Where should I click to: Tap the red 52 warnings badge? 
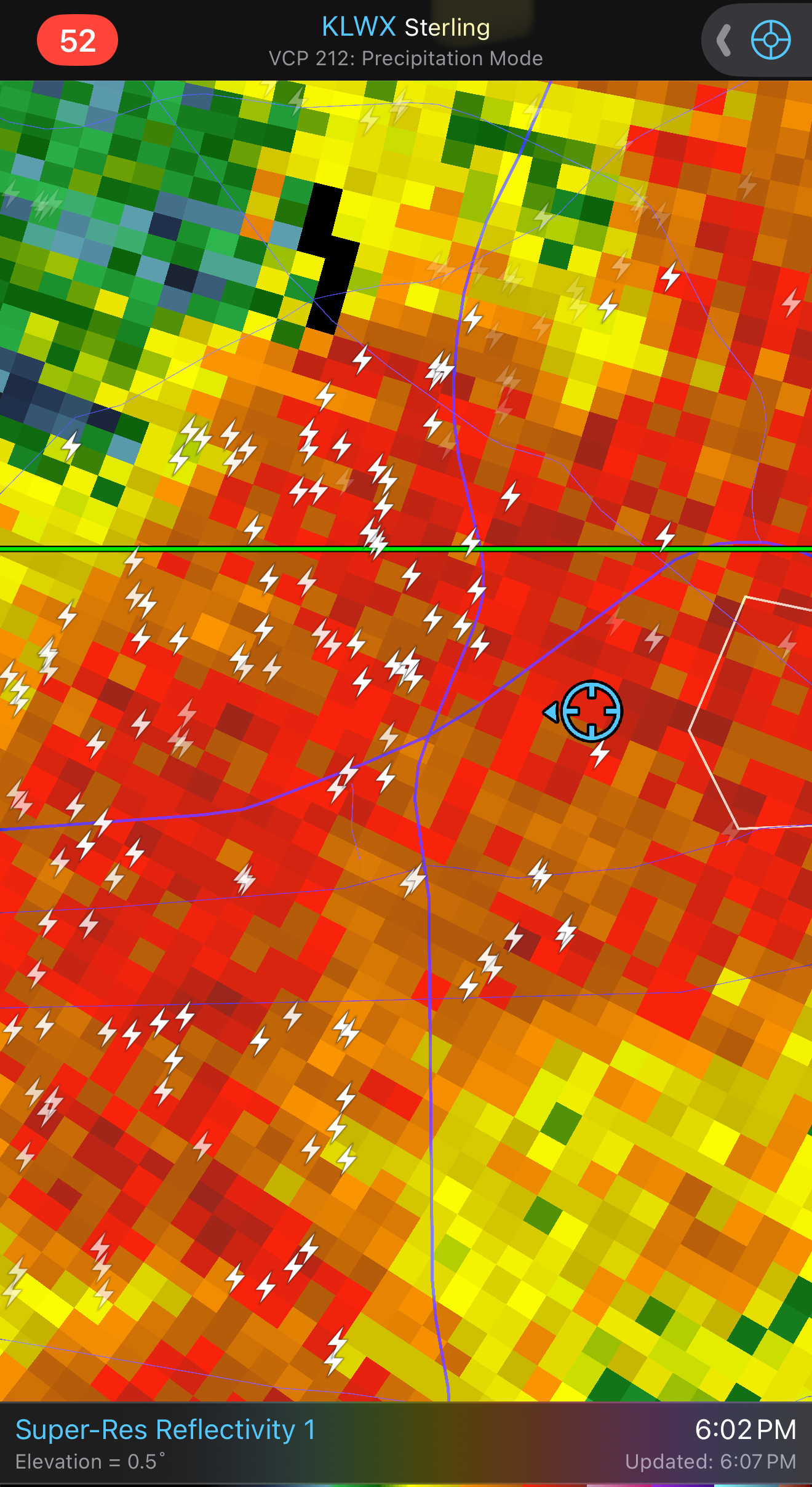(78, 41)
